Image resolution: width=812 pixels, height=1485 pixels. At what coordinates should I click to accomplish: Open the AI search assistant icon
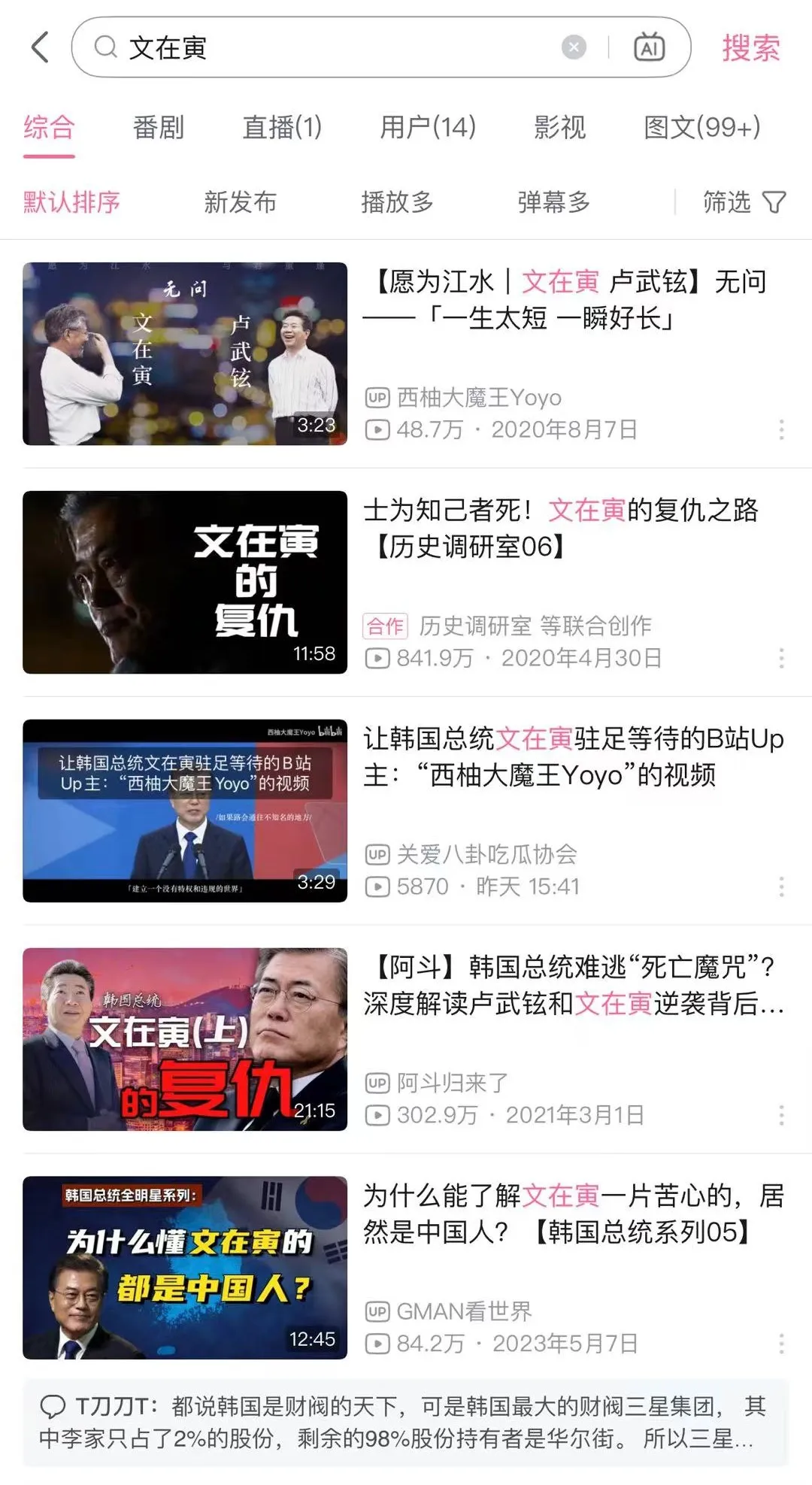point(650,47)
